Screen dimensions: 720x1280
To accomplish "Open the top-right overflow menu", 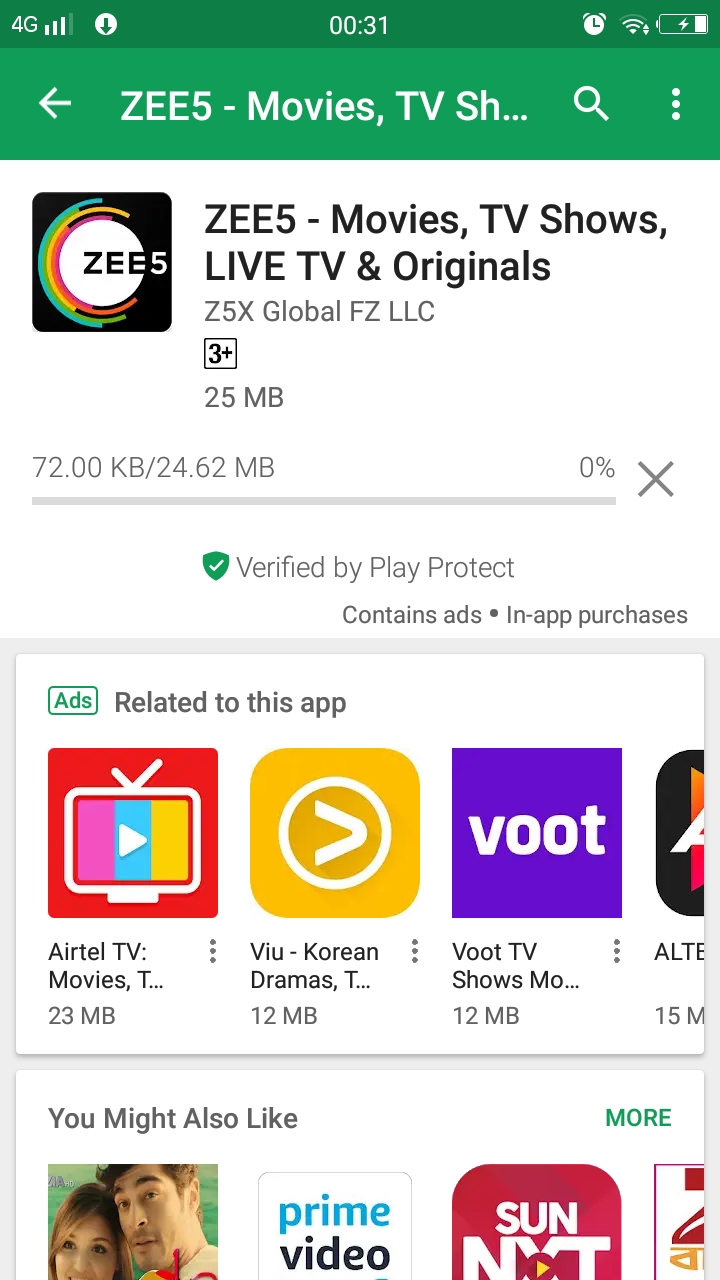I will [x=676, y=104].
